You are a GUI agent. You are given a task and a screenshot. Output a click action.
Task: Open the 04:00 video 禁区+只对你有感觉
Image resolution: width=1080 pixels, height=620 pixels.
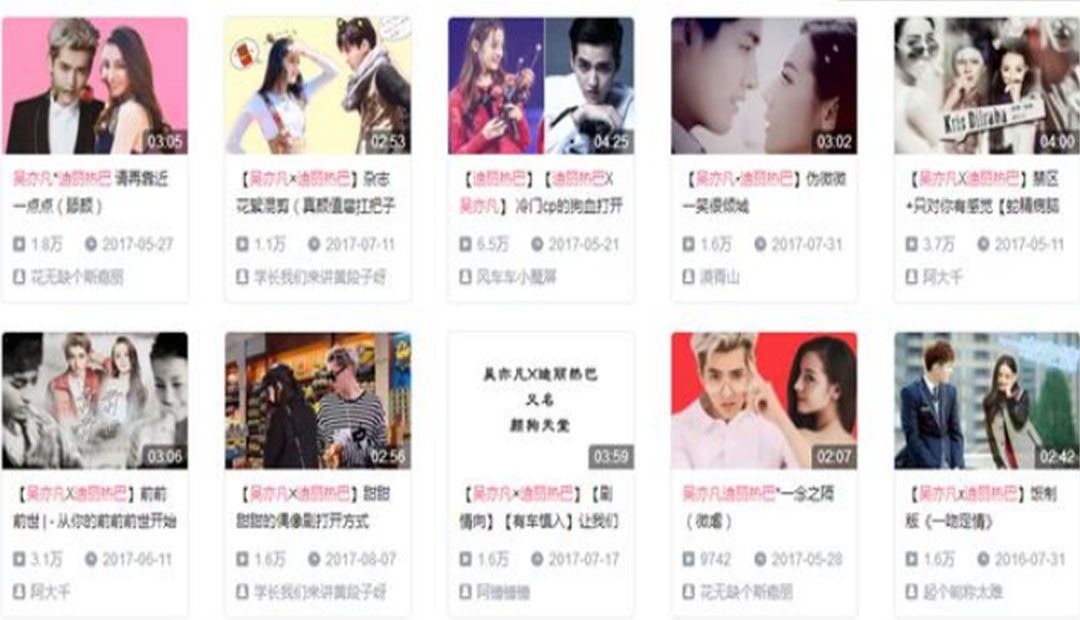986,86
